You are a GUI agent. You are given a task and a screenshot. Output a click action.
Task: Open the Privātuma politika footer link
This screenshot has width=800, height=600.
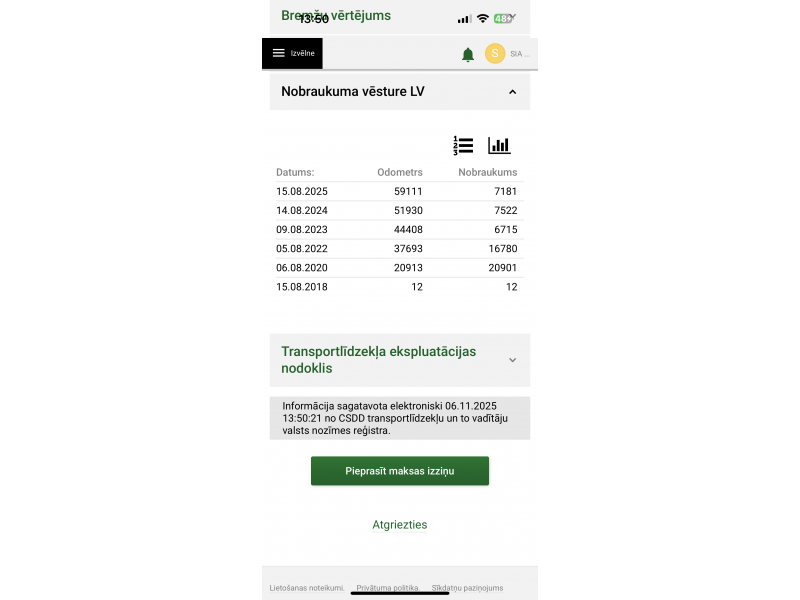pos(387,588)
